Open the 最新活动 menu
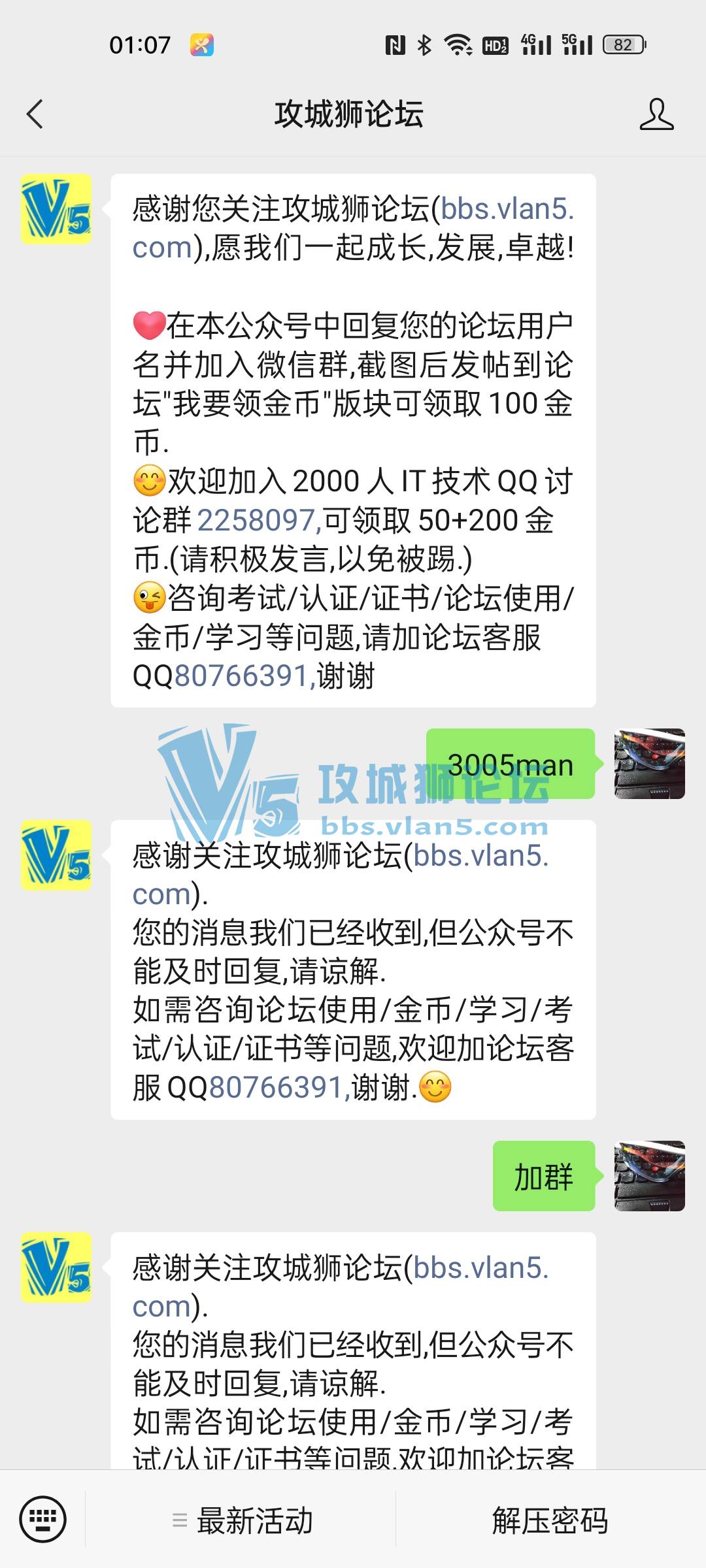 click(x=242, y=1520)
